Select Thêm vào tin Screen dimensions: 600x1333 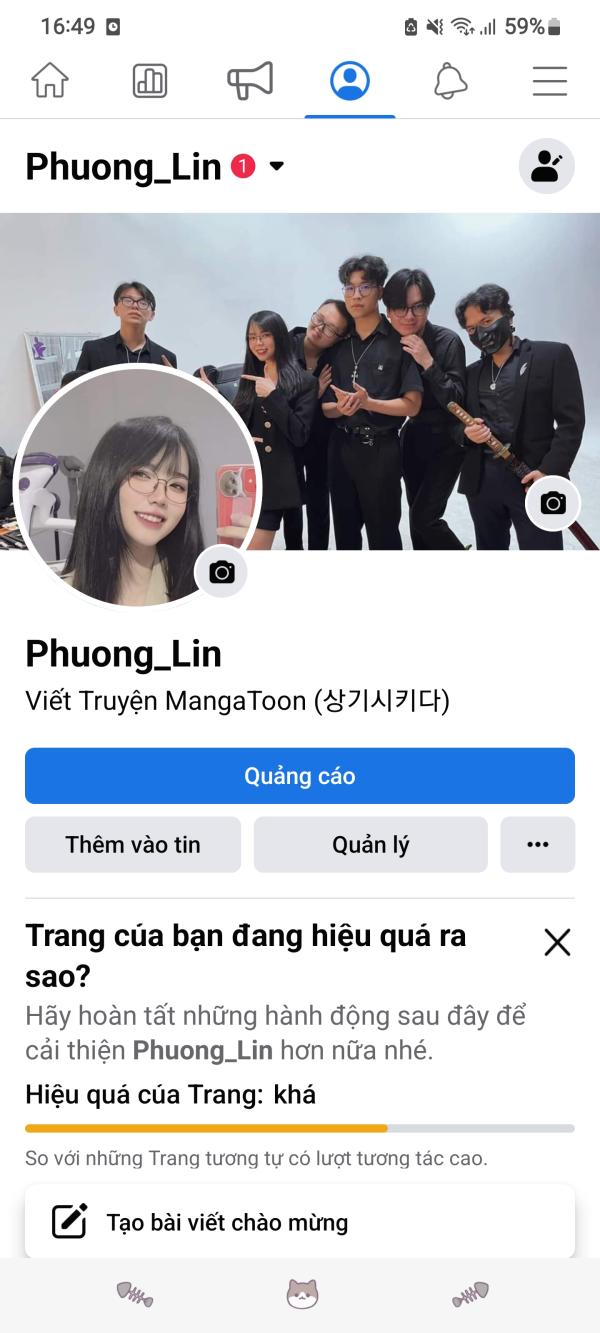tap(133, 845)
